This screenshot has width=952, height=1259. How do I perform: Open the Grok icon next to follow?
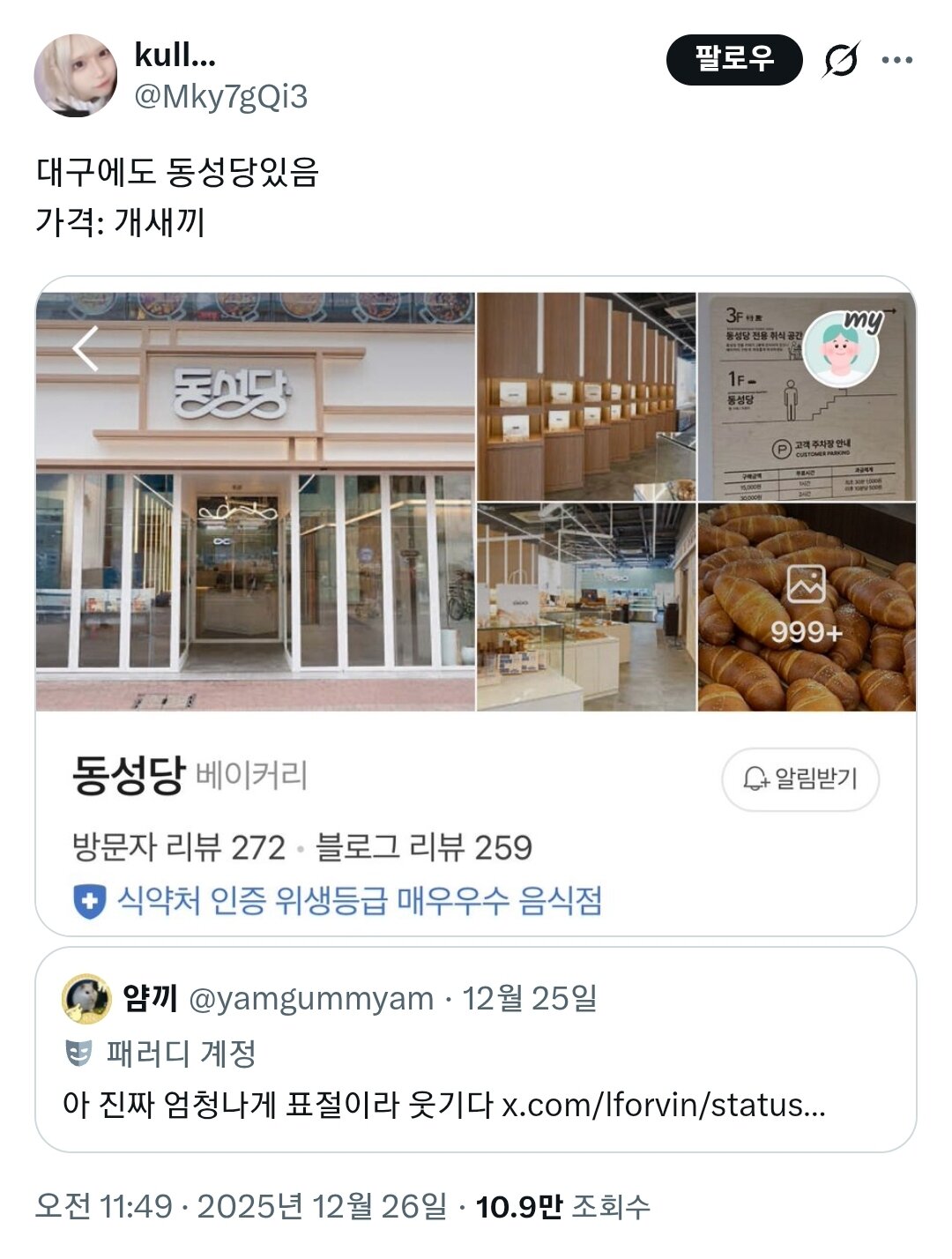841,60
